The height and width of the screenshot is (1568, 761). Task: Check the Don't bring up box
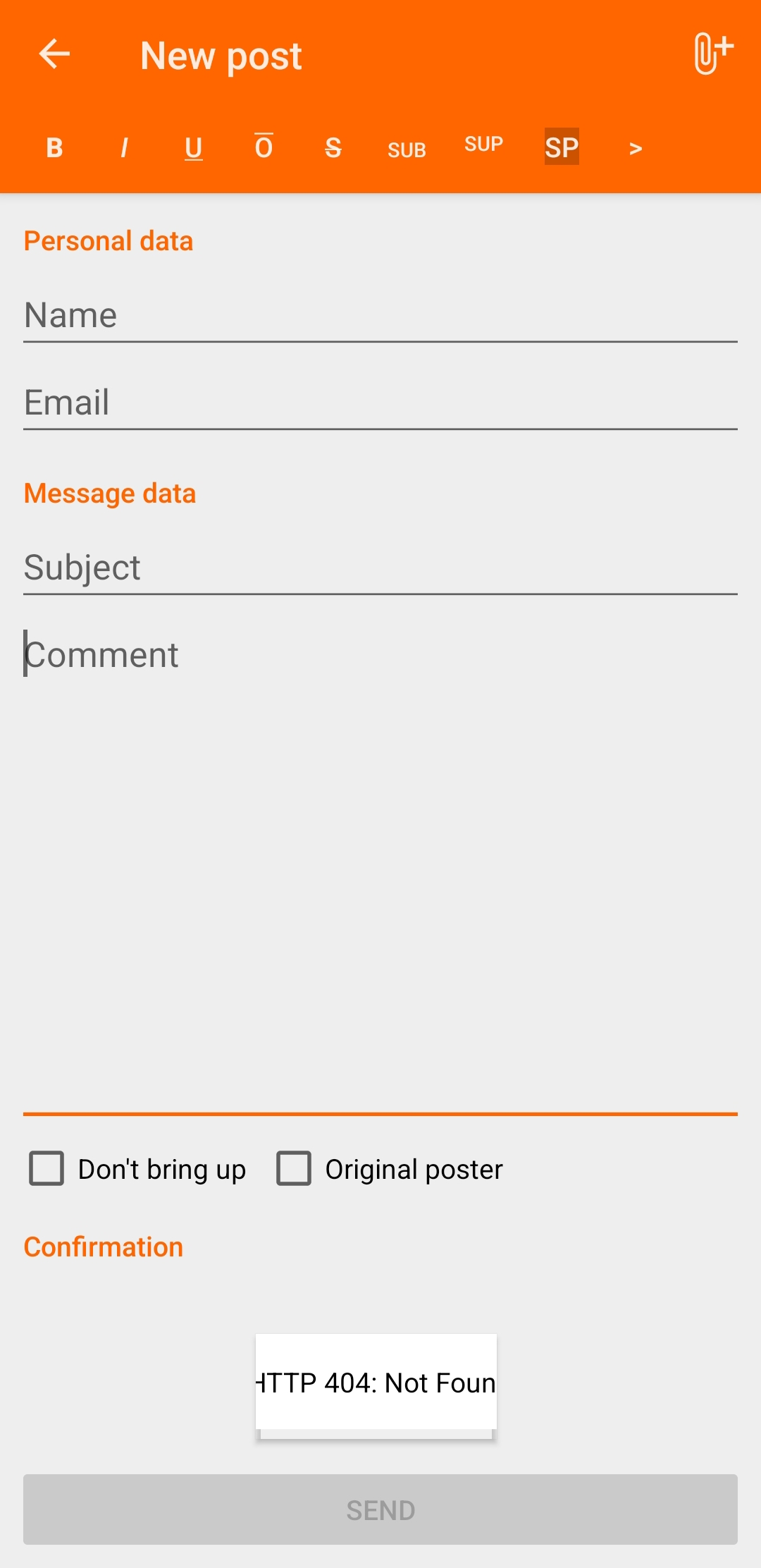pos(47,1168)
